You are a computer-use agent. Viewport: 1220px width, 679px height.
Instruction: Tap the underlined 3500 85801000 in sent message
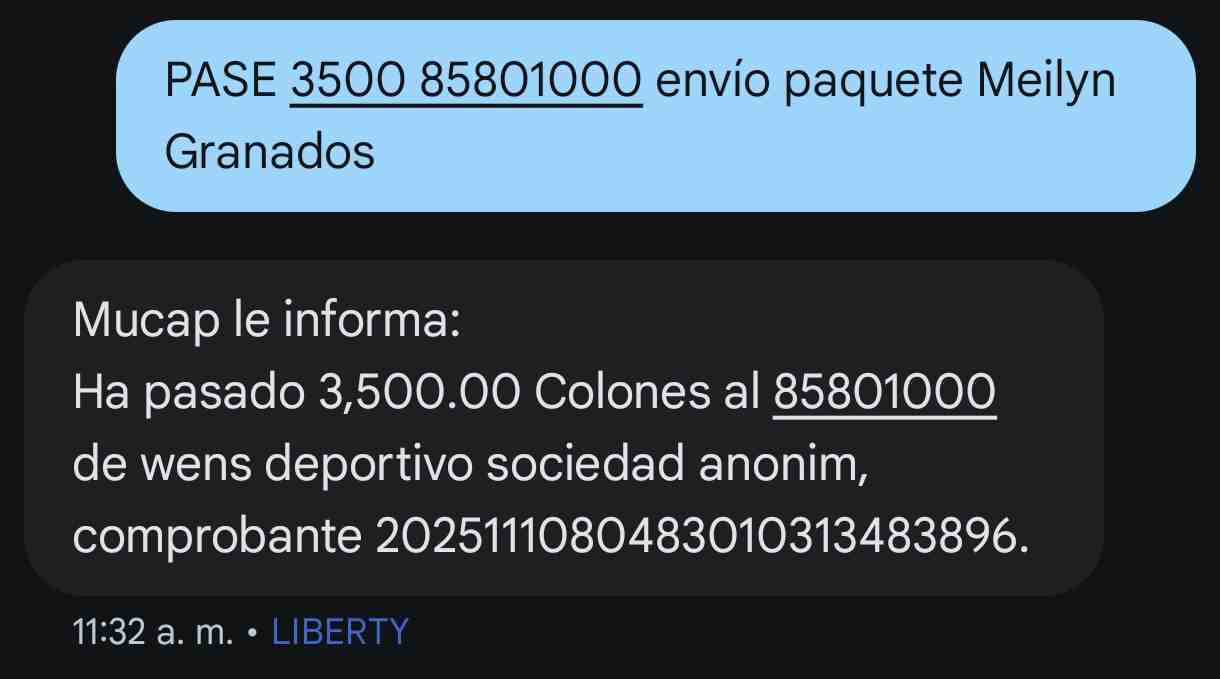465,82
